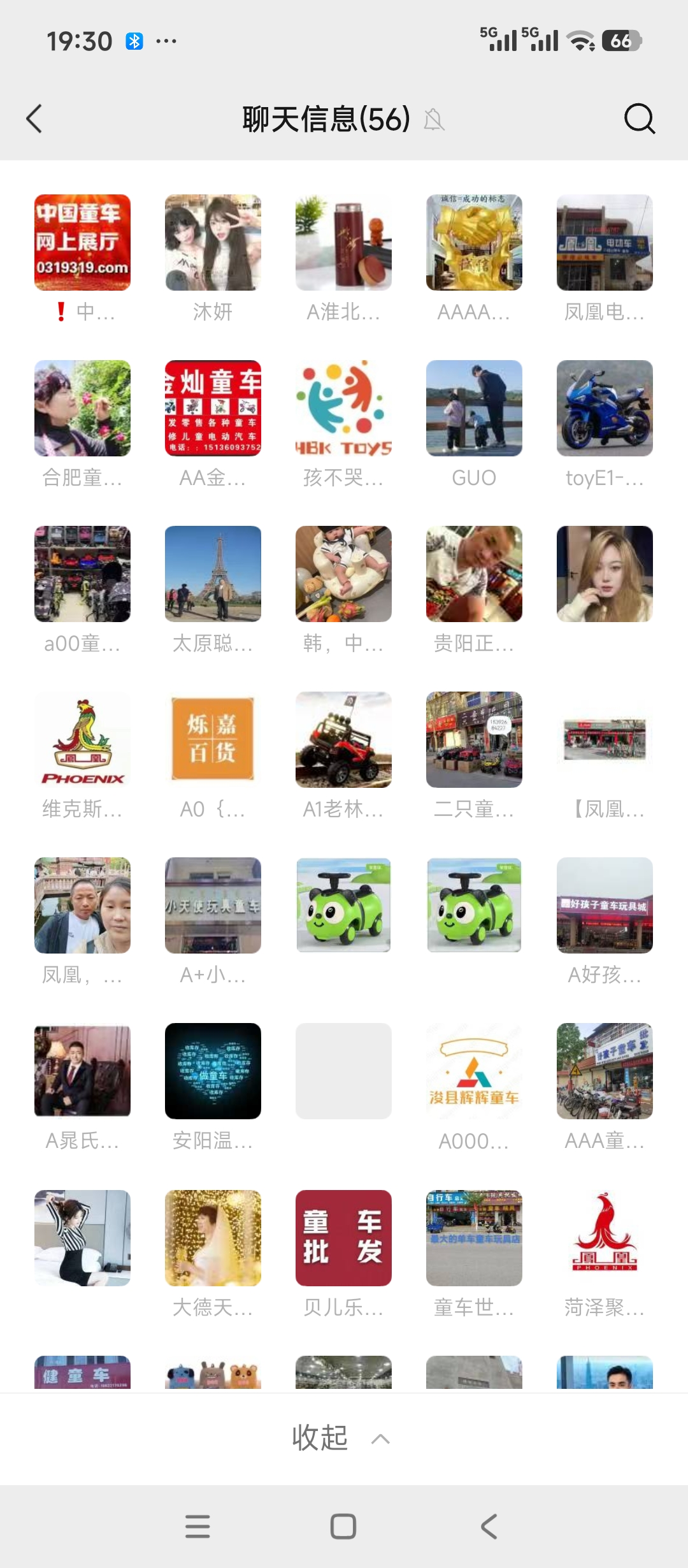Open the 维克斯 Phoenix avatar
The image size is (688, 1568).
(x=82, y=740)
